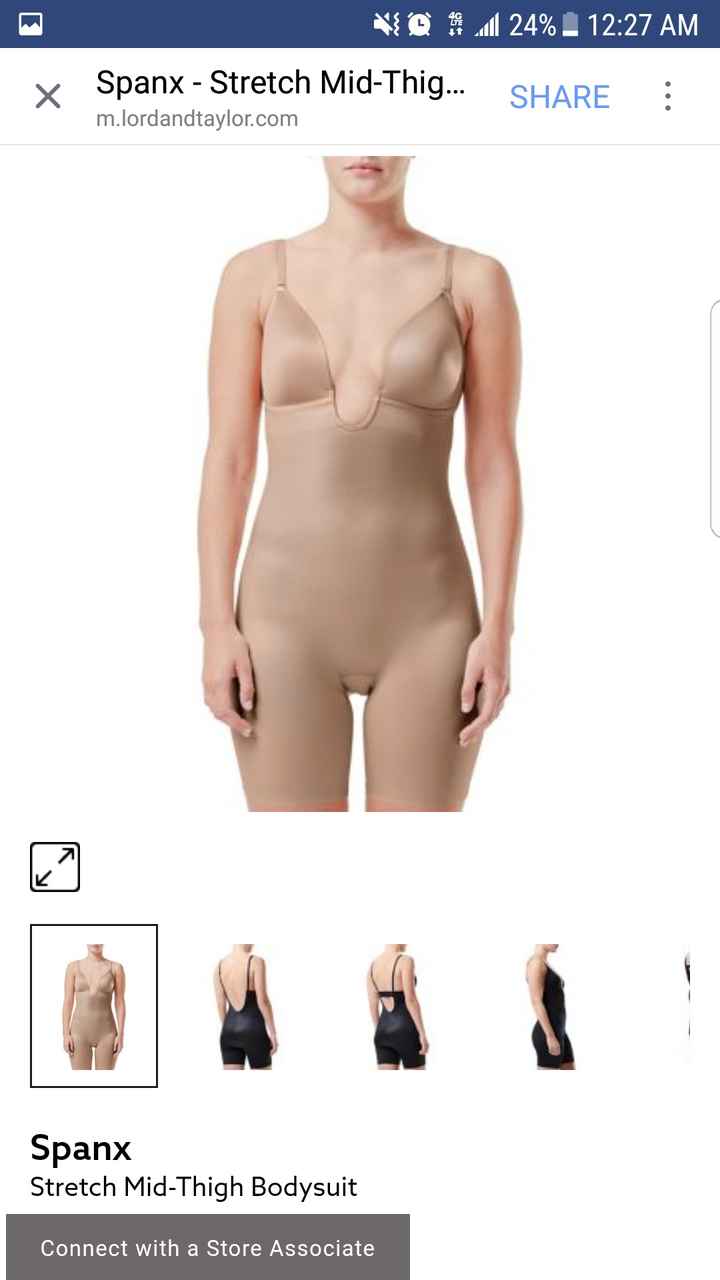Close the in-app browser page
The image size is (720, 1280).
48,96
